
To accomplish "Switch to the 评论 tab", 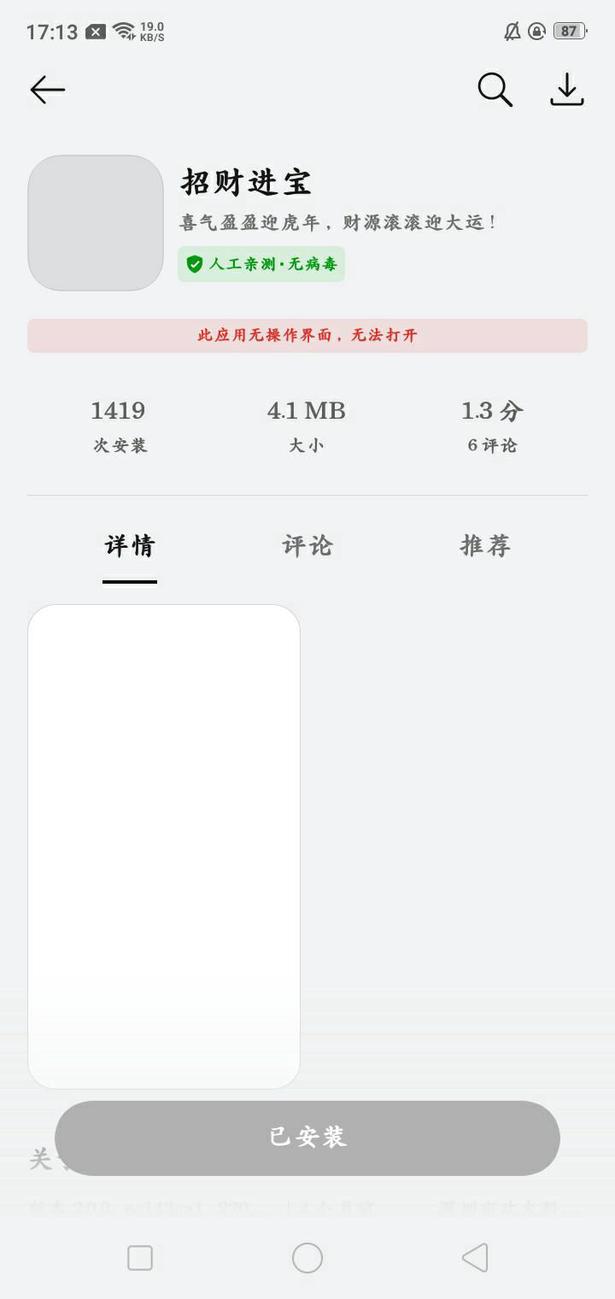I will pyautogui.click(x=307, y=546).
